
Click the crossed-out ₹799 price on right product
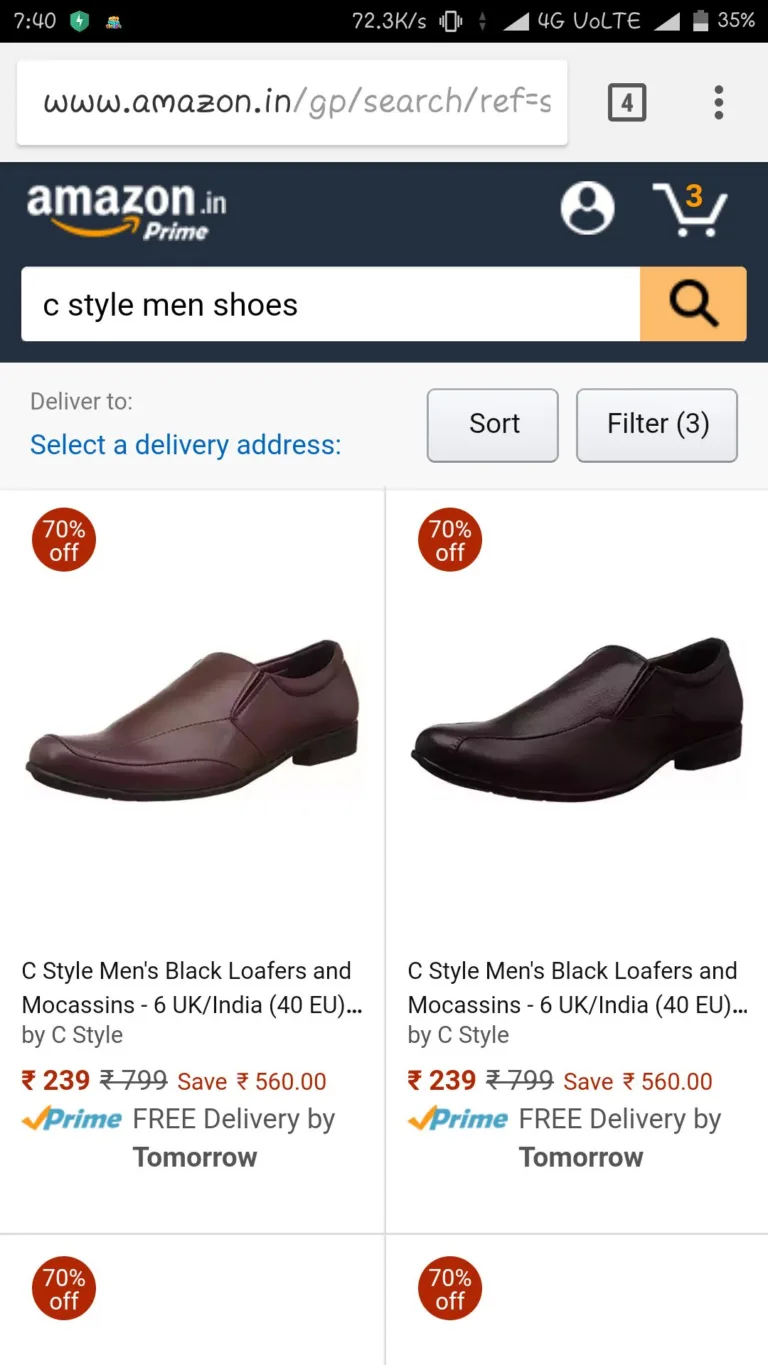521,1080
